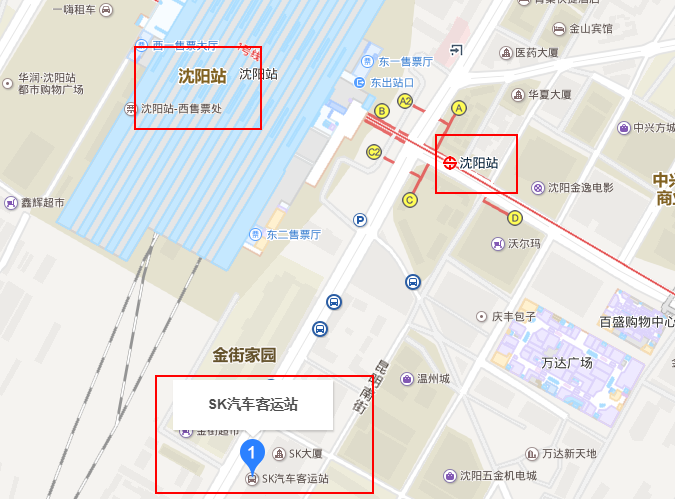
Task: Open the 百盛购物中心 place label
Action: coord(636,322)
